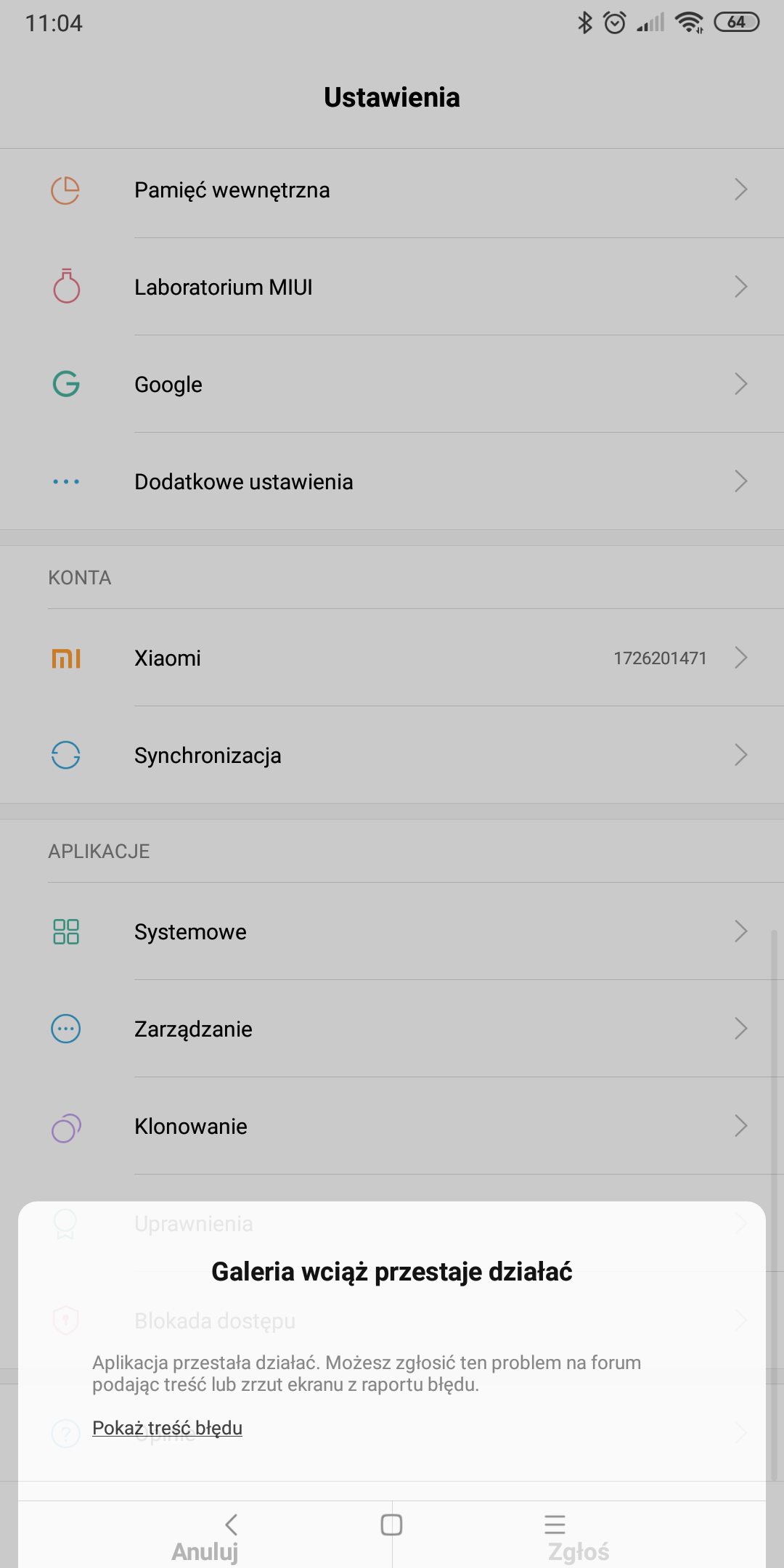Select the Zarządzanie apps row
Image resolution: width=784 pixels, height=1568 pixels.
[x=392, y=1029]
